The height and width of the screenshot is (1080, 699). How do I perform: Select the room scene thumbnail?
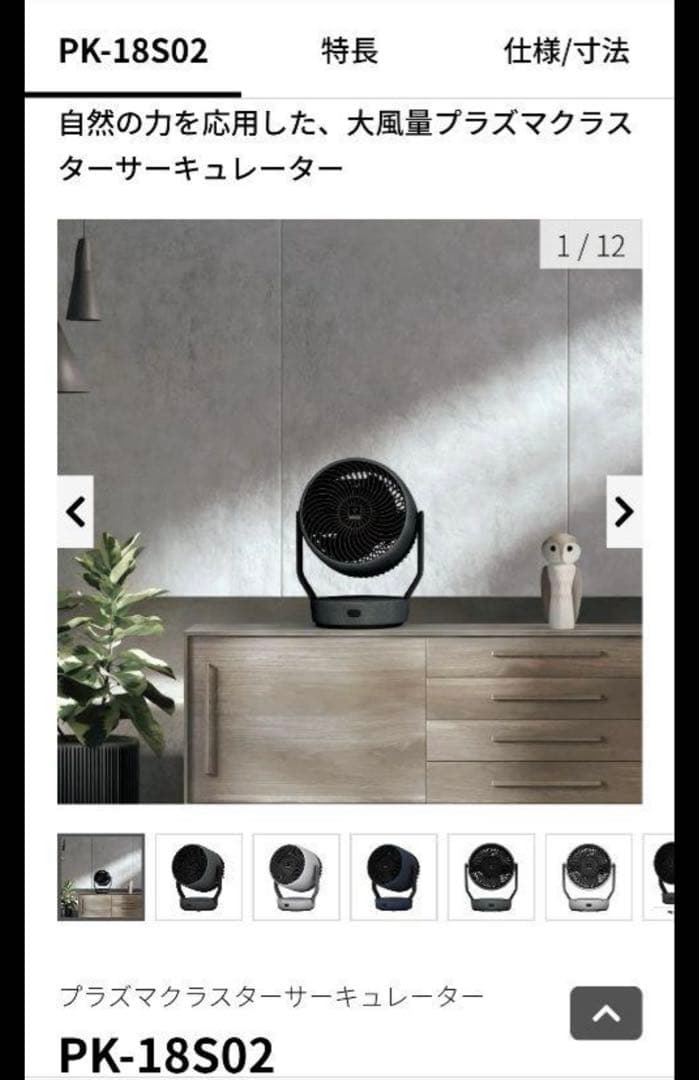101,877
